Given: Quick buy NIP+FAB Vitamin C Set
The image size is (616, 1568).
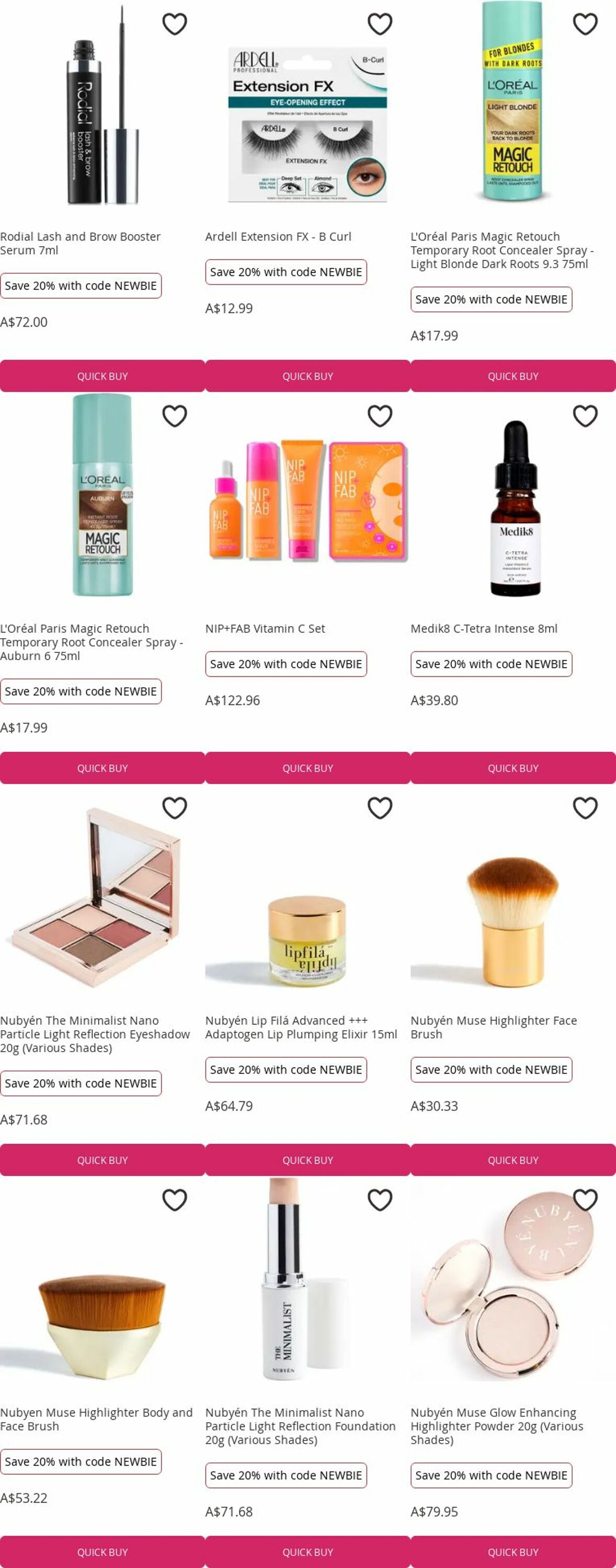Looking at the screenshot, I should click(307, 768).
